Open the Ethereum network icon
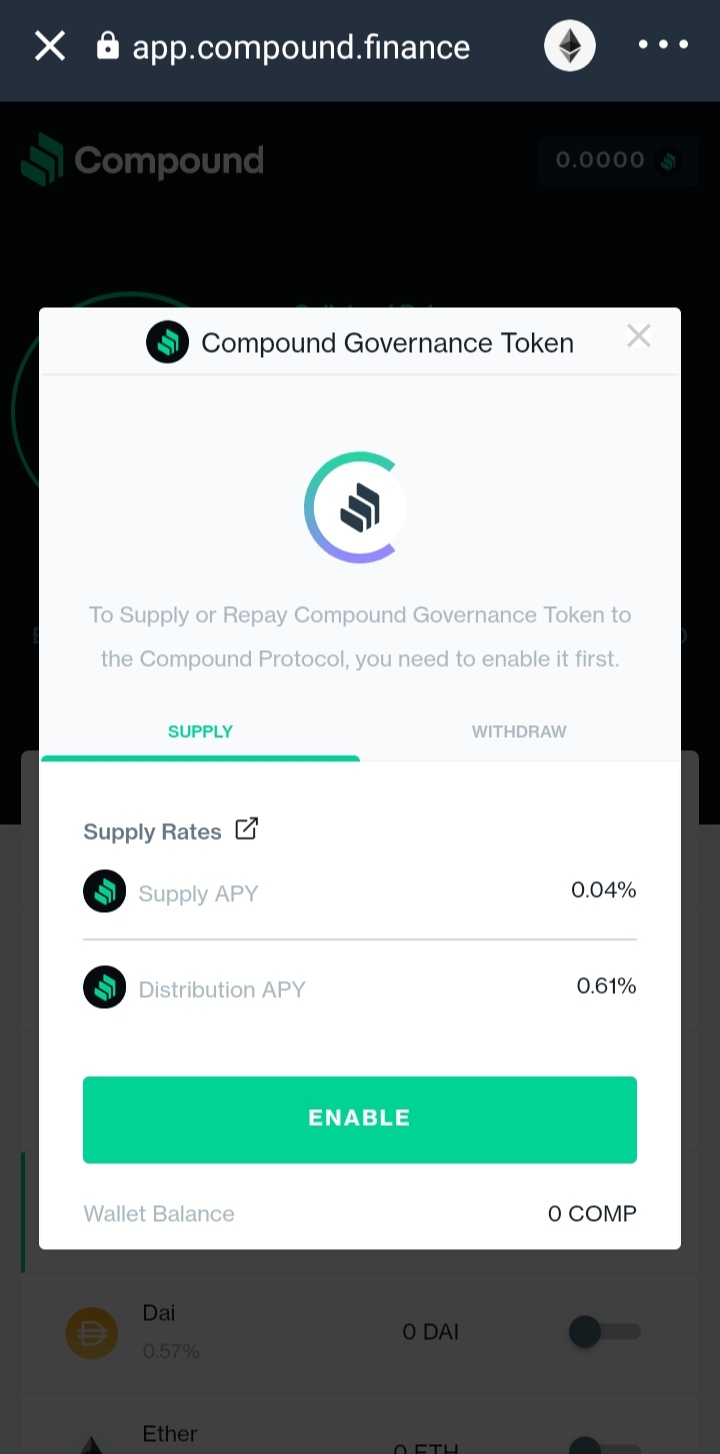 click(570, 46)
